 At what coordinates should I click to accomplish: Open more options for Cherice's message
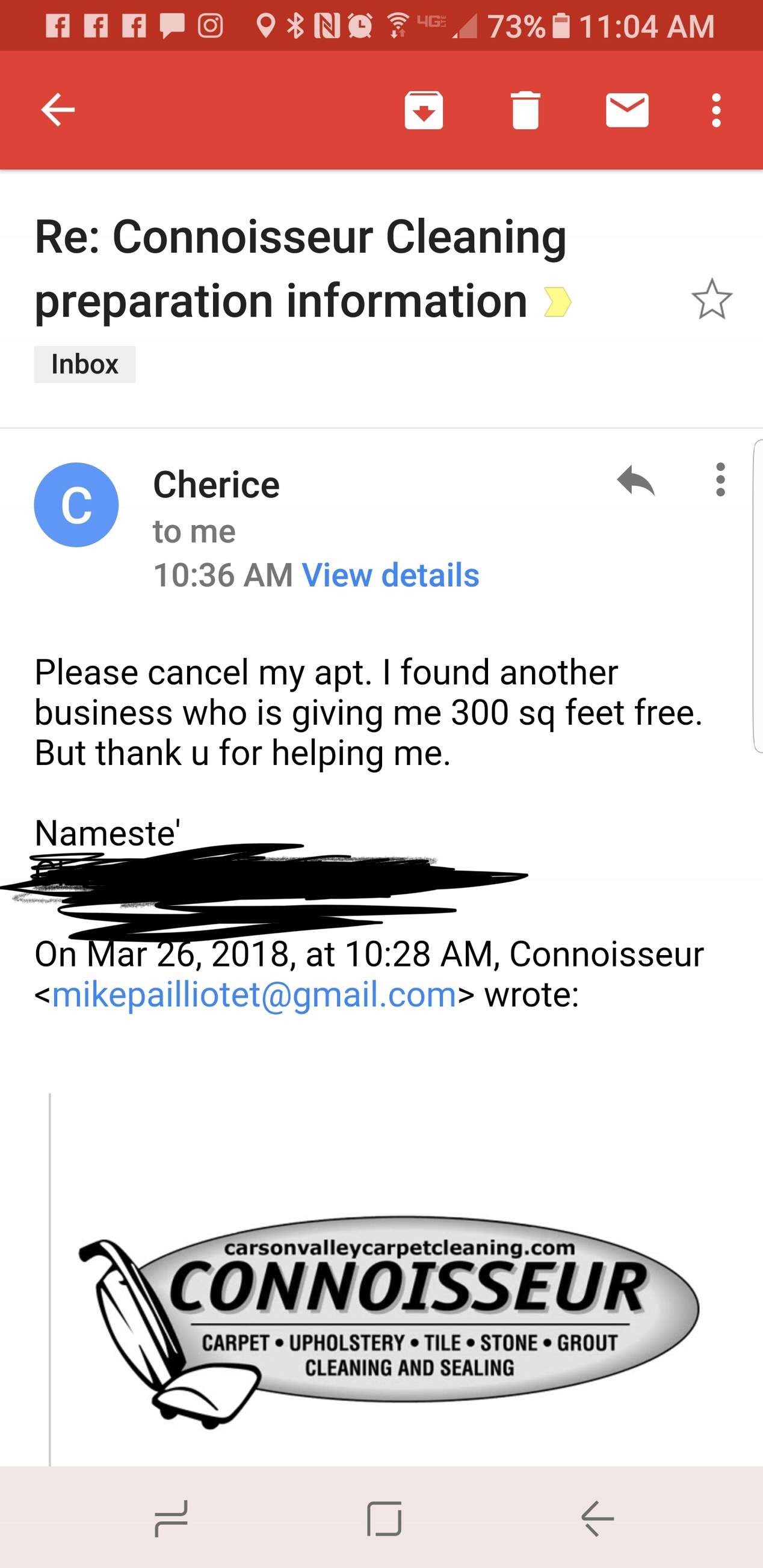(x=720, y=479)
